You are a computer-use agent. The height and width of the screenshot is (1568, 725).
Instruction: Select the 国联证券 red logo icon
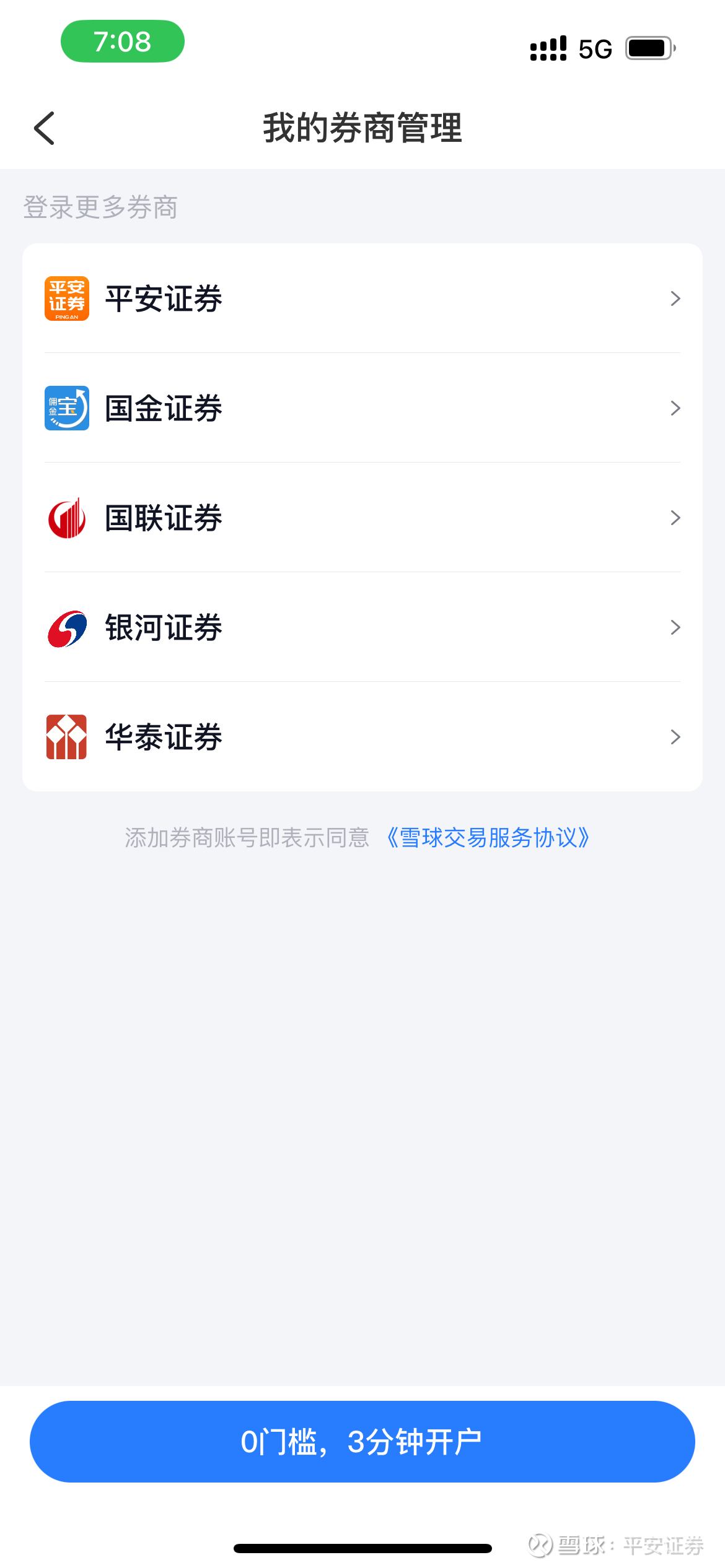(x=67, y=518)
